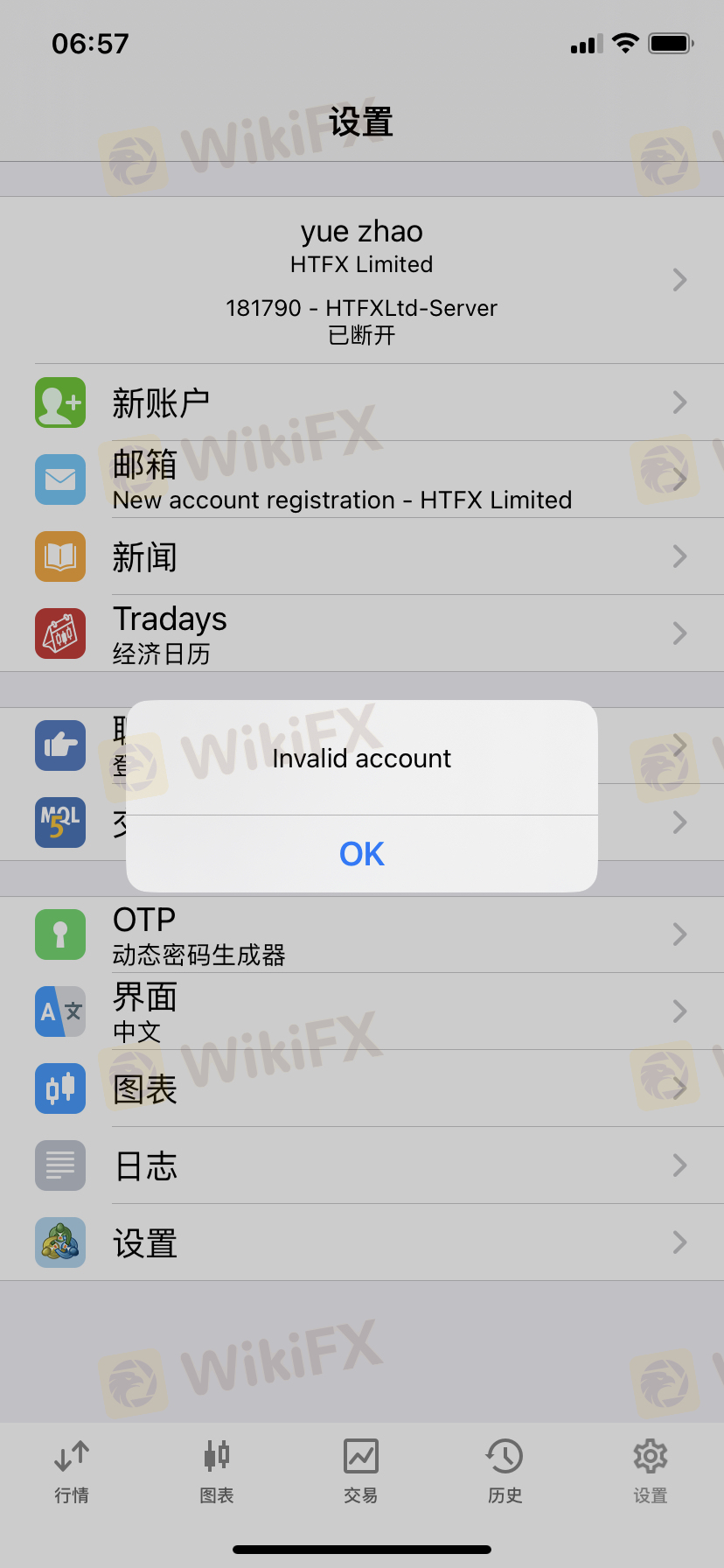Open the 图表 settings row
The height and width of the screenshot is (1568, 724).
362,1088
